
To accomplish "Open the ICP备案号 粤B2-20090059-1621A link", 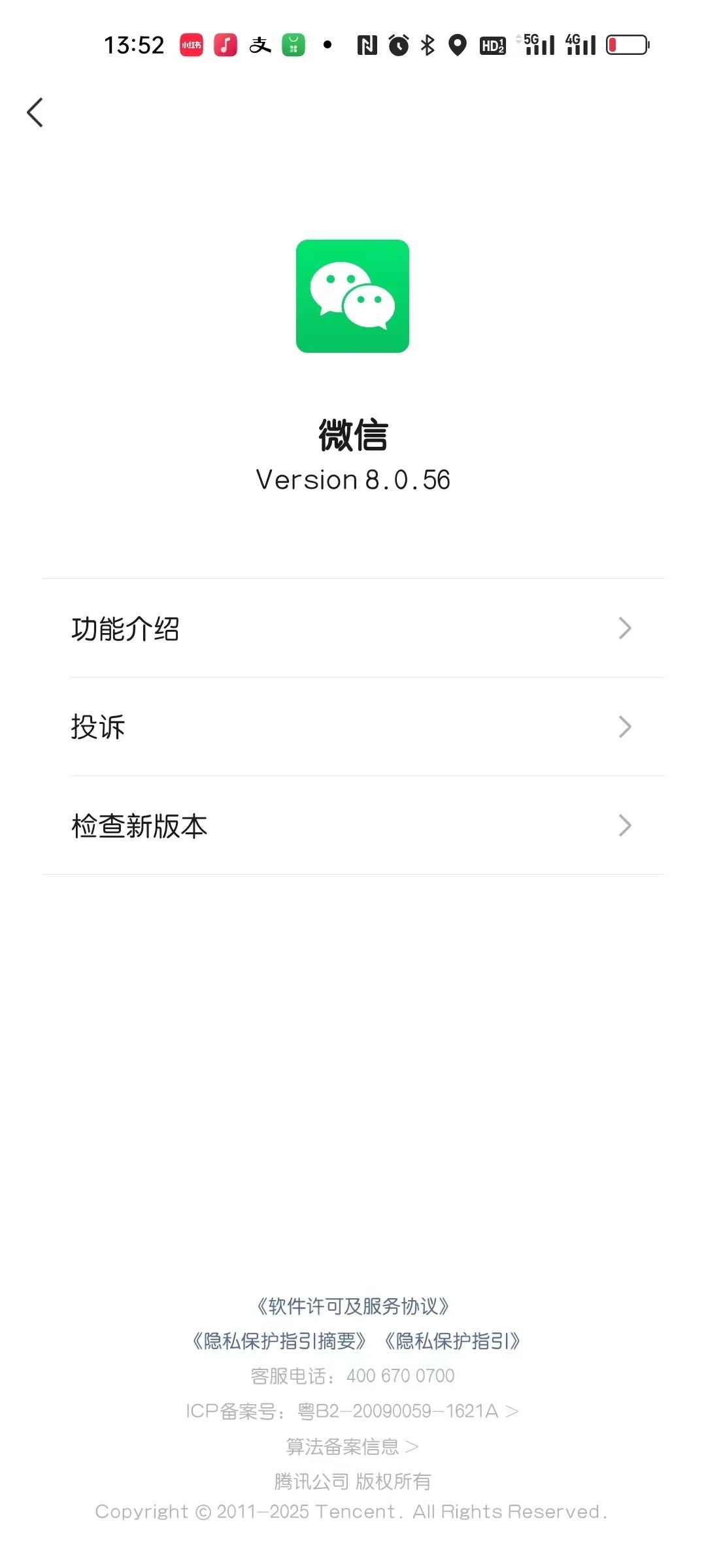I will coord(352,1411).
